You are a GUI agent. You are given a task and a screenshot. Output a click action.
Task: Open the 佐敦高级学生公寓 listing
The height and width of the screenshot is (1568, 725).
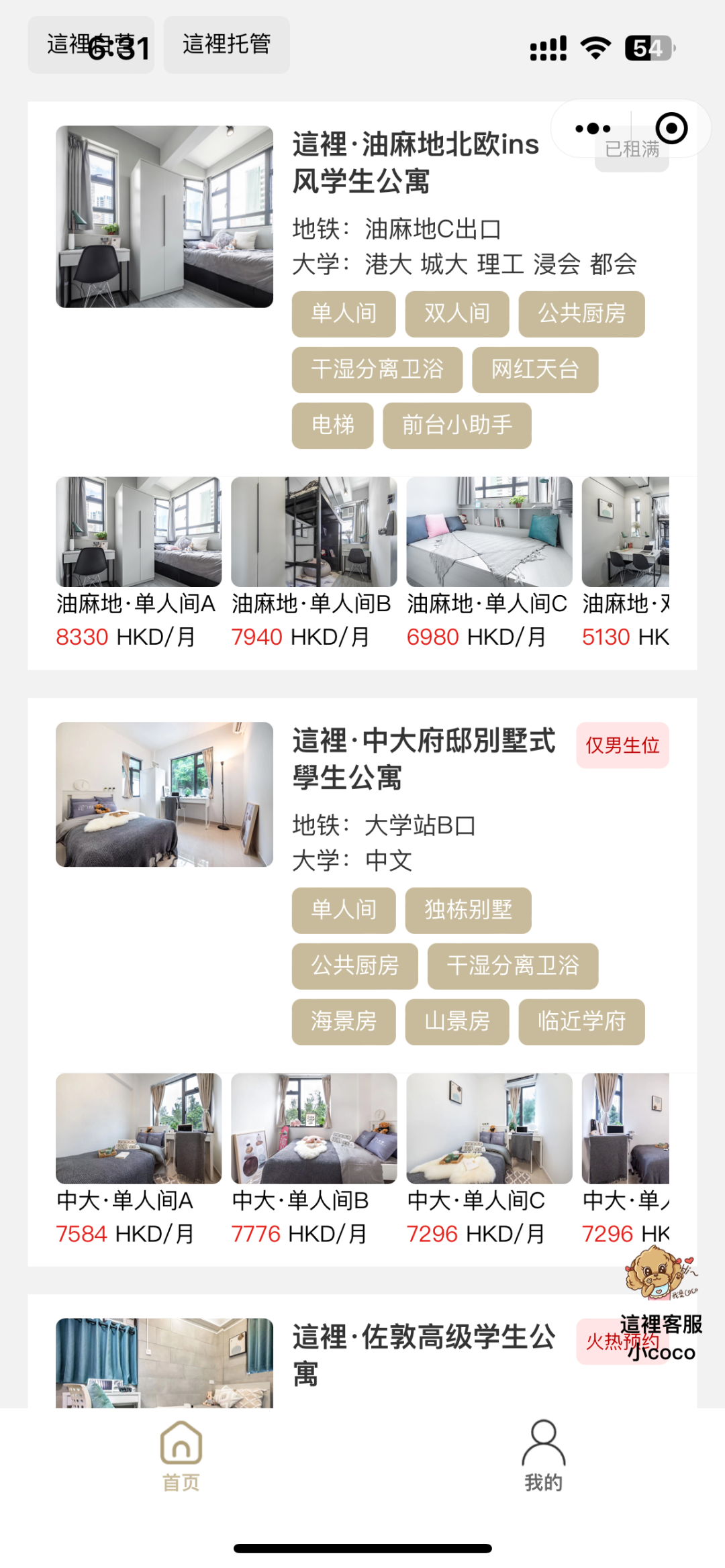(x=424, y=1355)
